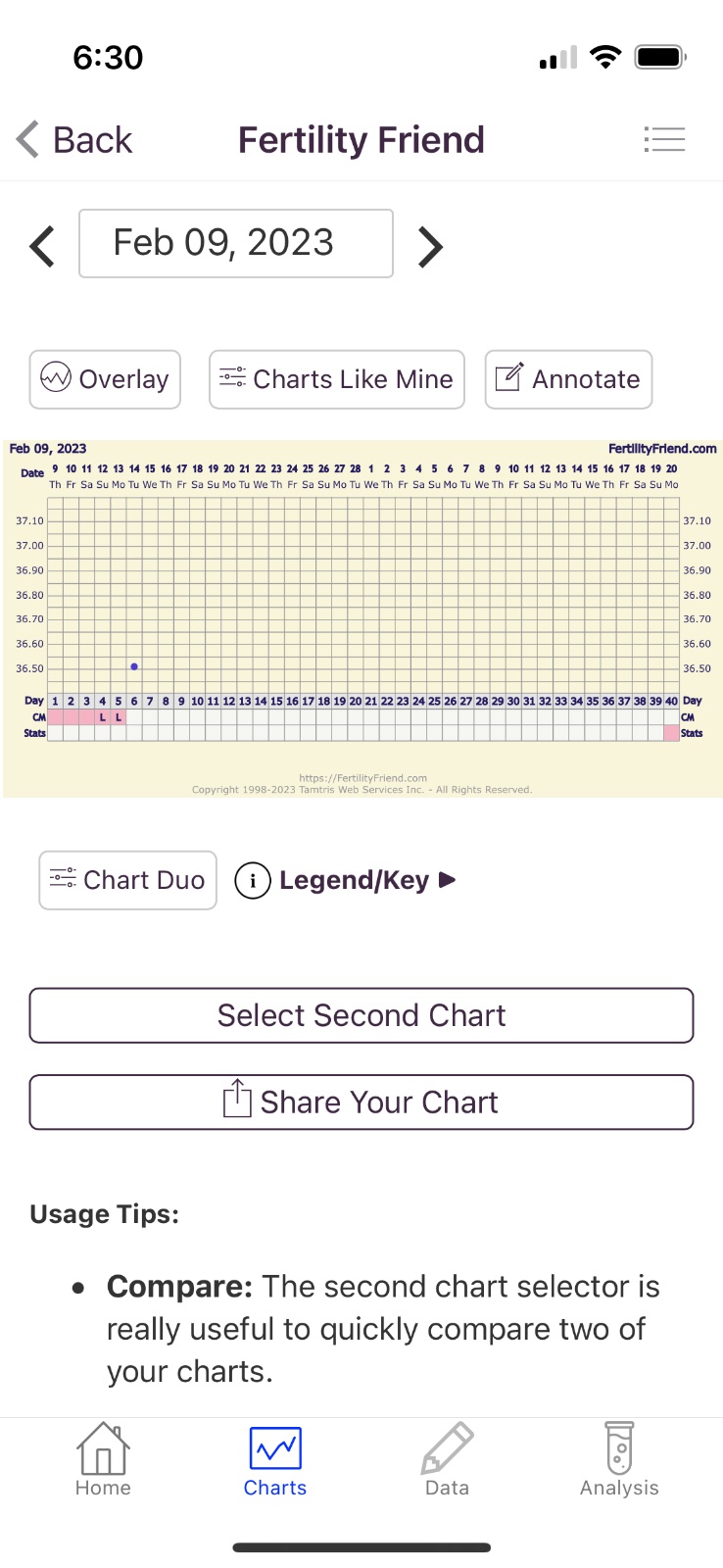Tap the Overlay button

[x=105, y=379]
